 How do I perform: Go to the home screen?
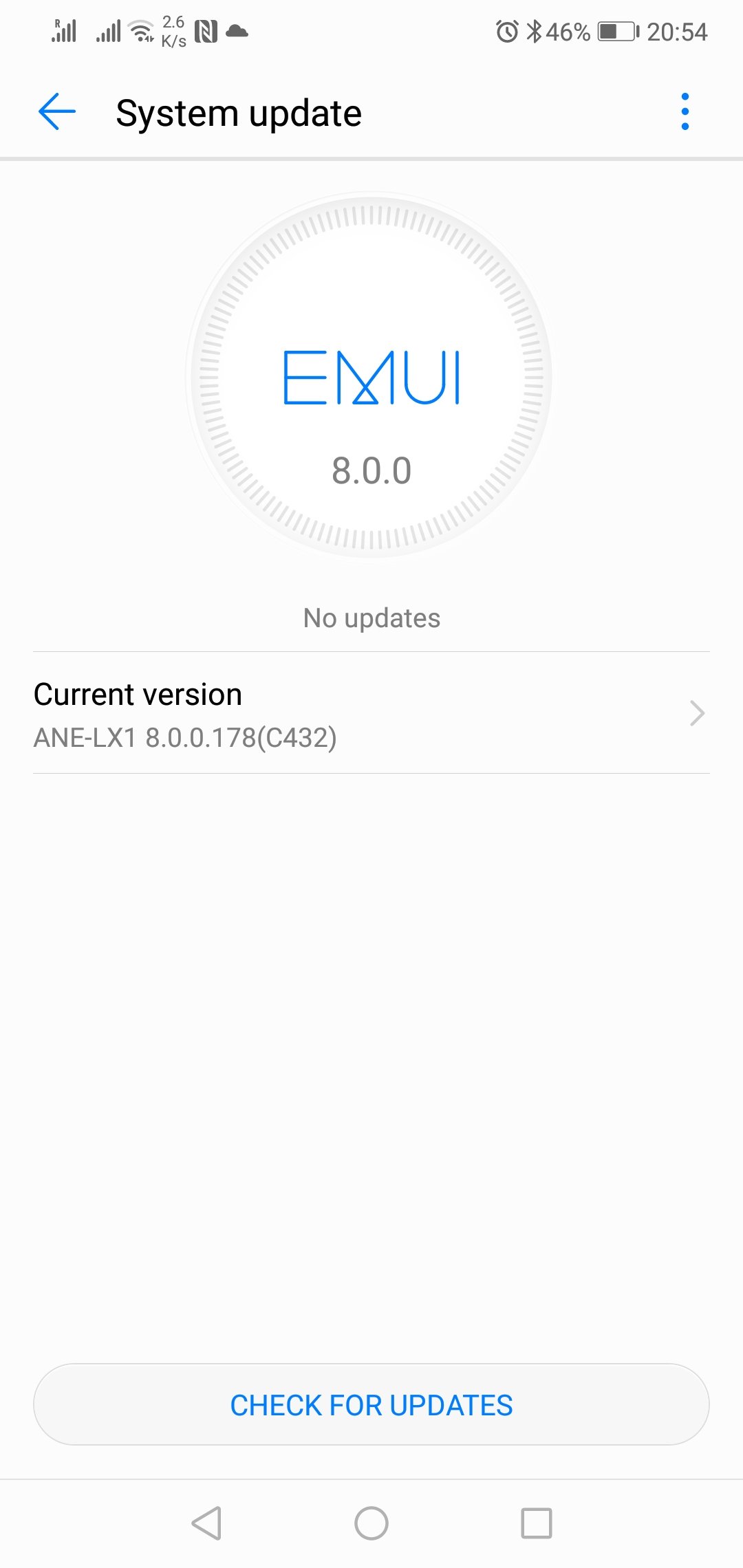371,1523
